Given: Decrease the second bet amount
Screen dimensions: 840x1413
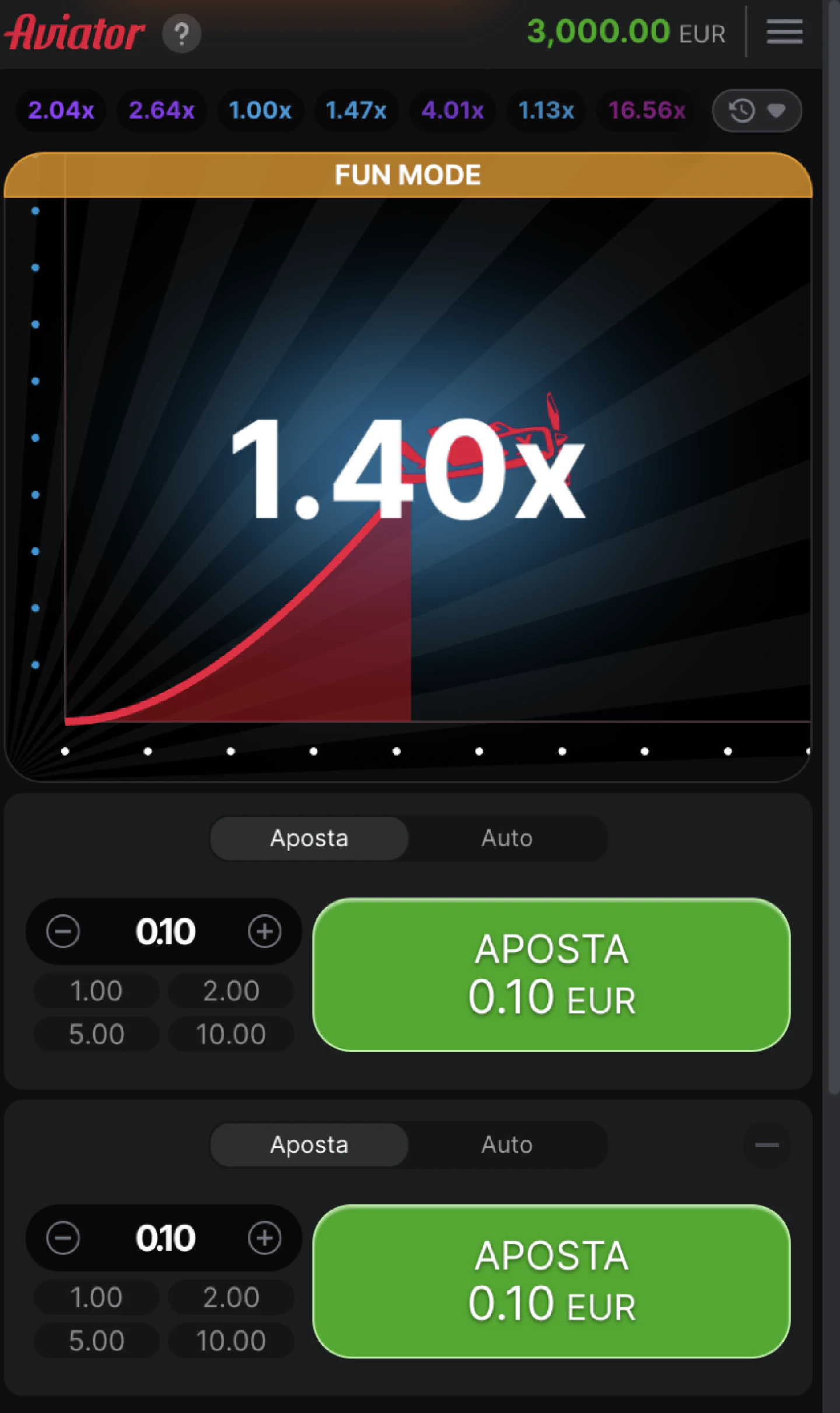Looking at the screenshot, I should [x=63, y=1238].
